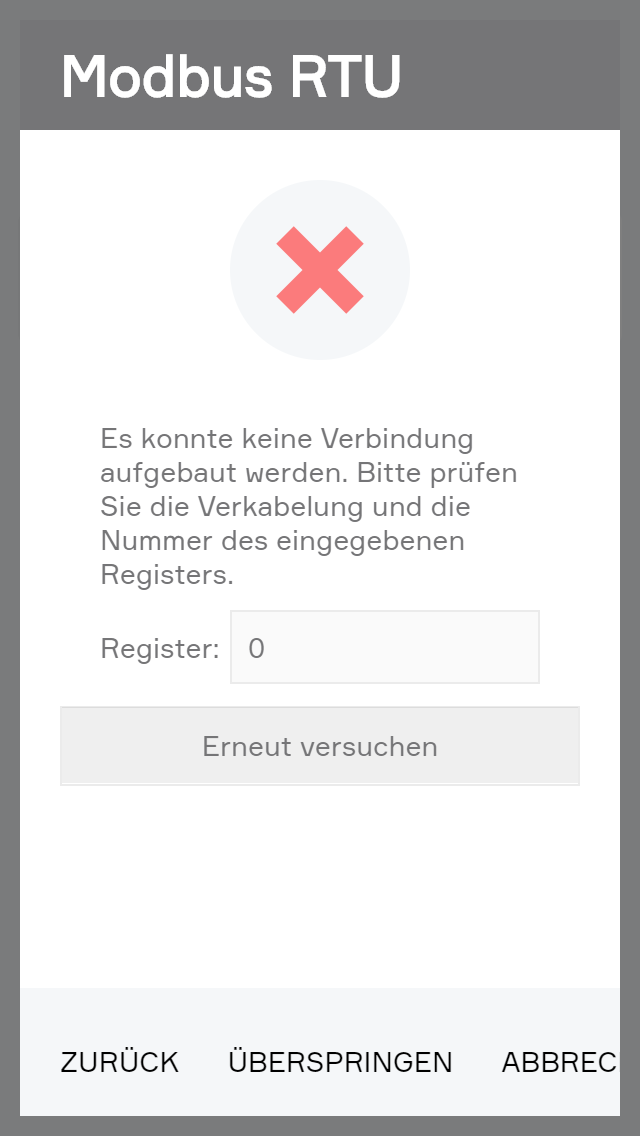Retry connection with Erneut versuchen
This screenshot has height=1136, width=640.
point(320,747)
